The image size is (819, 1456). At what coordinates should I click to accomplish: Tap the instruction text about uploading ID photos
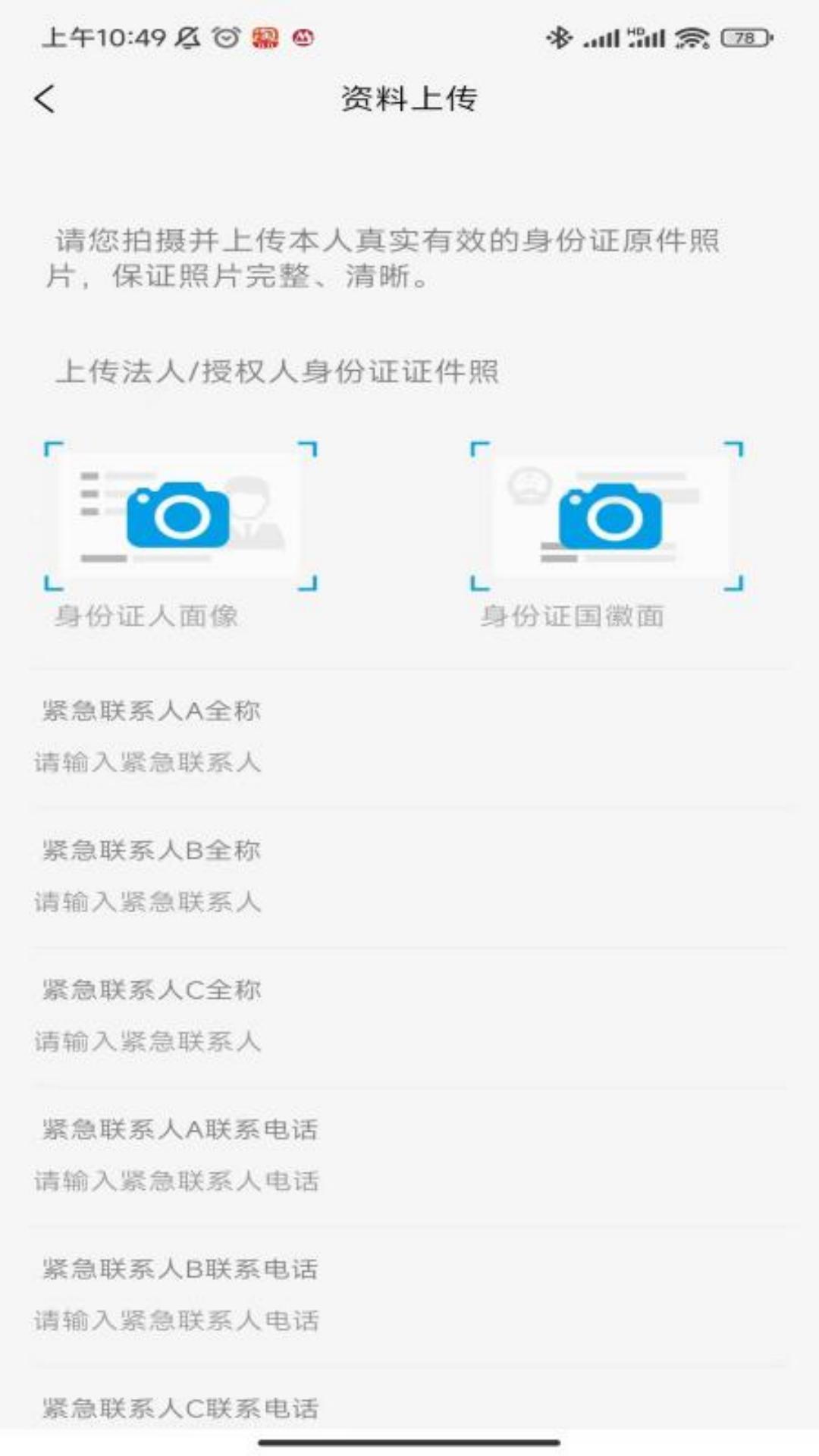coord(387,258)
